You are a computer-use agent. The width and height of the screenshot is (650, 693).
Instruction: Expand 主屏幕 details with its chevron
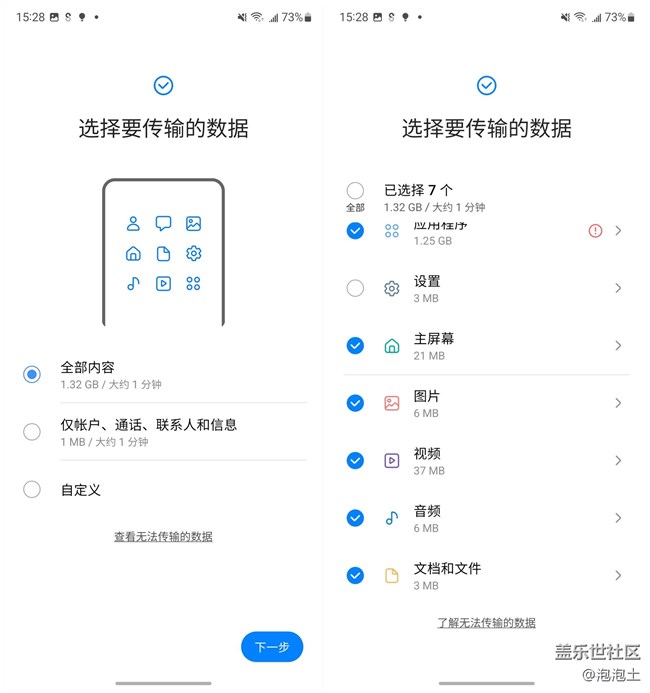click(x=619, y=345)
